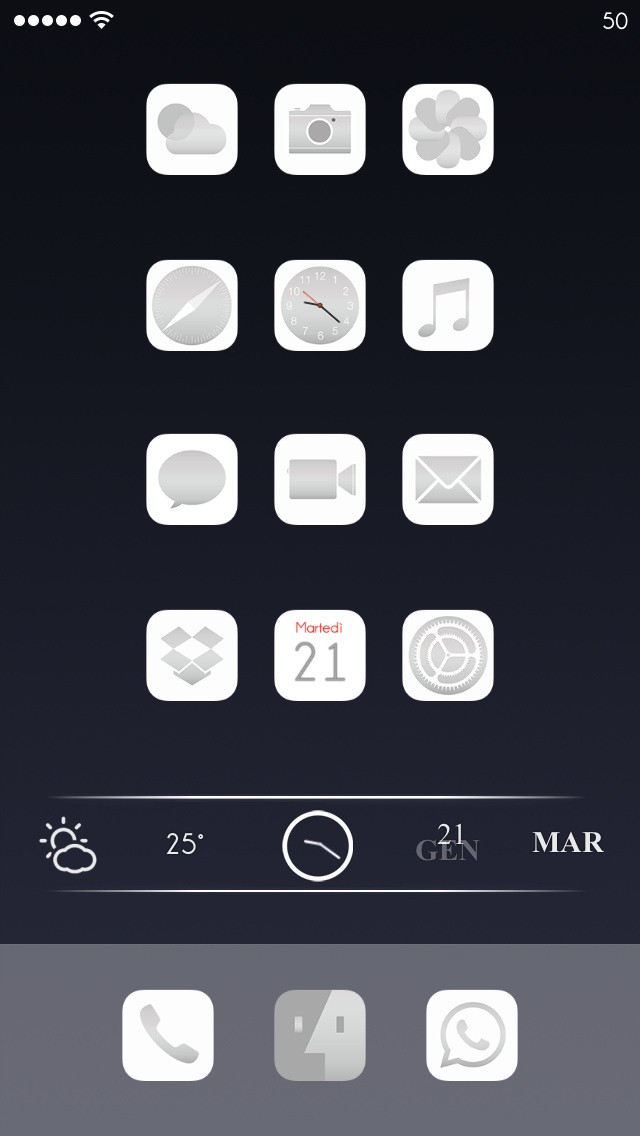The width and height of the screenshot is (640, 1136).
Task: Open the Clock app
Action: [320, 305]
